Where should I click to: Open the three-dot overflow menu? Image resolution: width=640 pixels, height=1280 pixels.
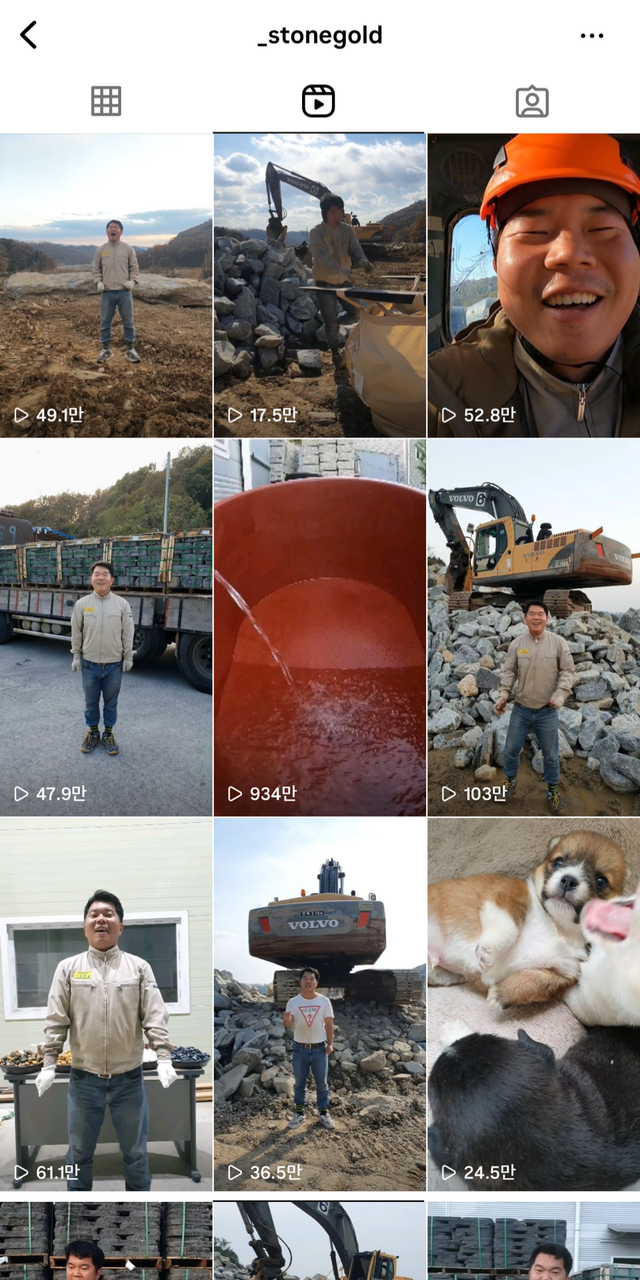coord(592,36)
